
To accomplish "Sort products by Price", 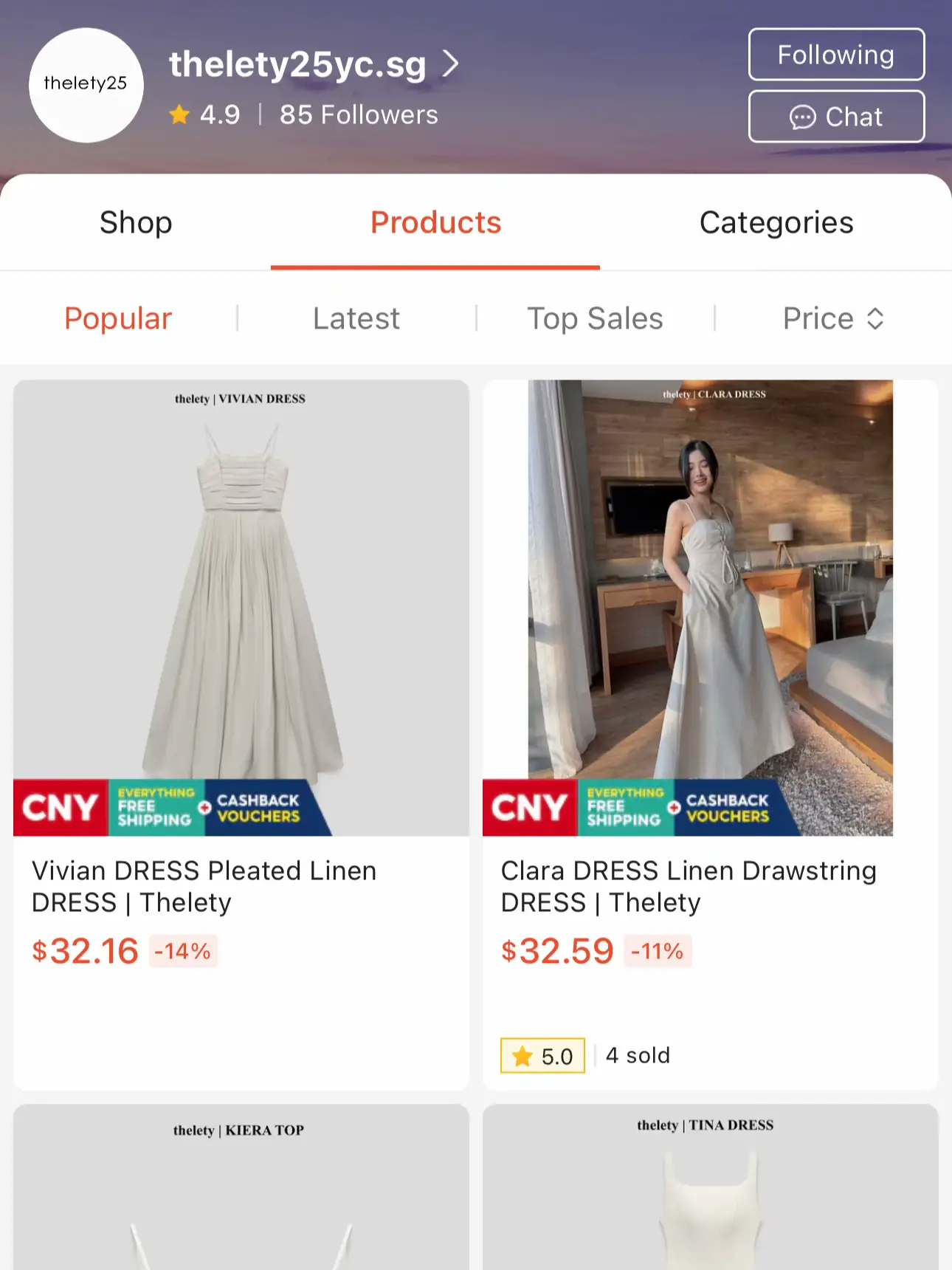I will tap(832, 318).
